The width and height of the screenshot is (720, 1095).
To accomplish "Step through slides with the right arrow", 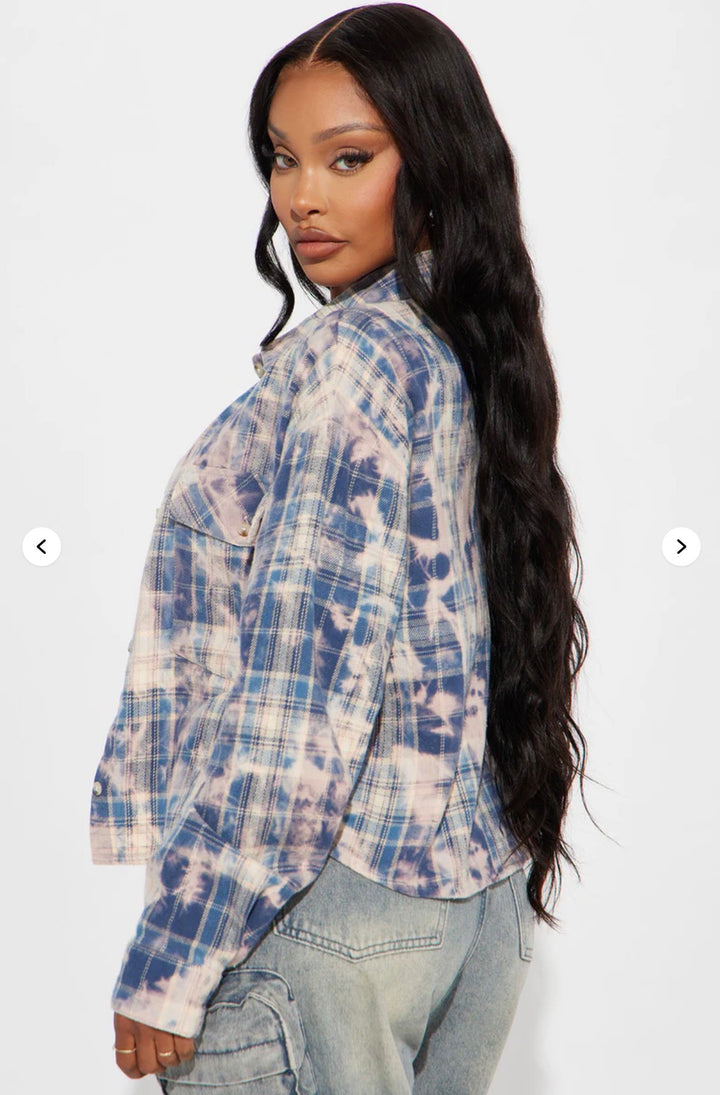I will coord(681,547).
